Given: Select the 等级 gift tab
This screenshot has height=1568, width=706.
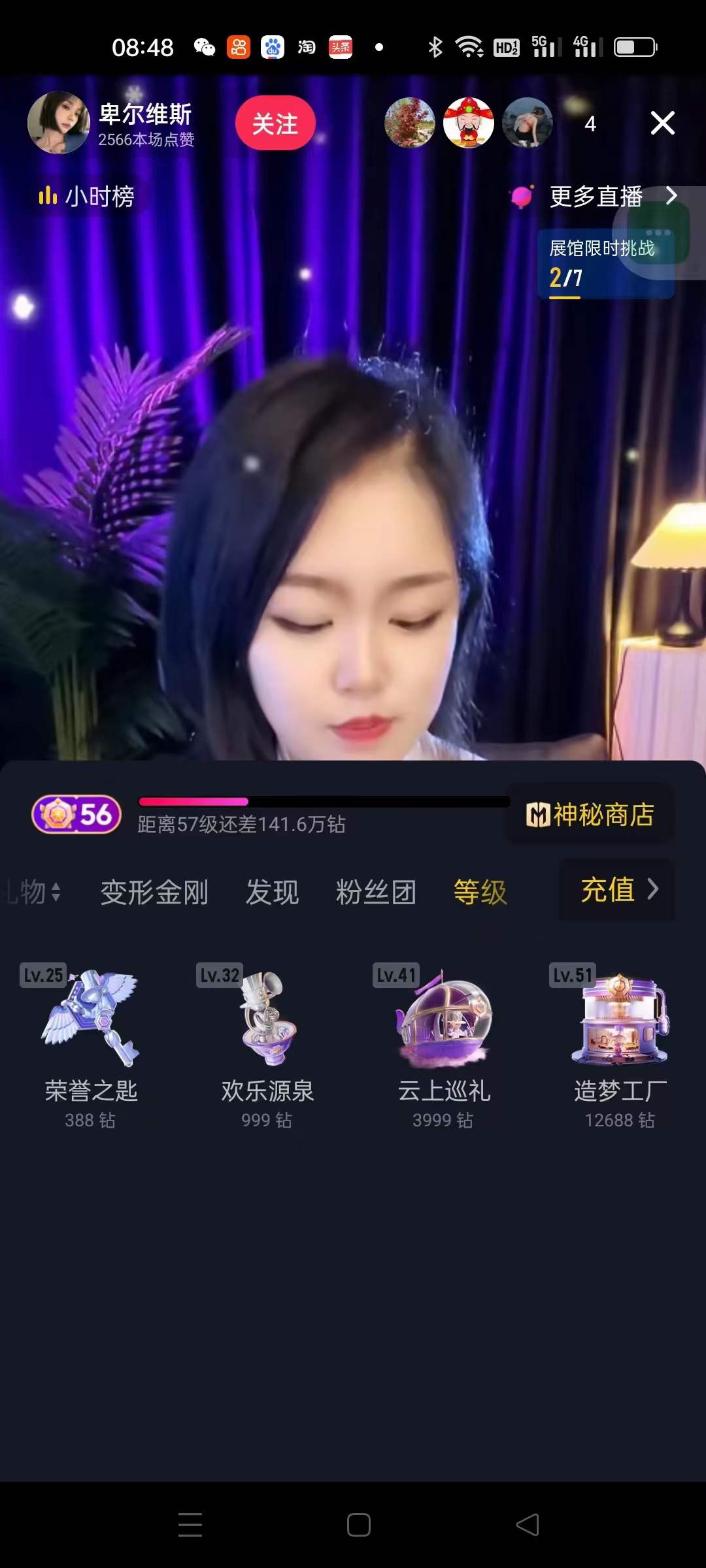Looking at the screenshot, I should [x=480, y=892].
